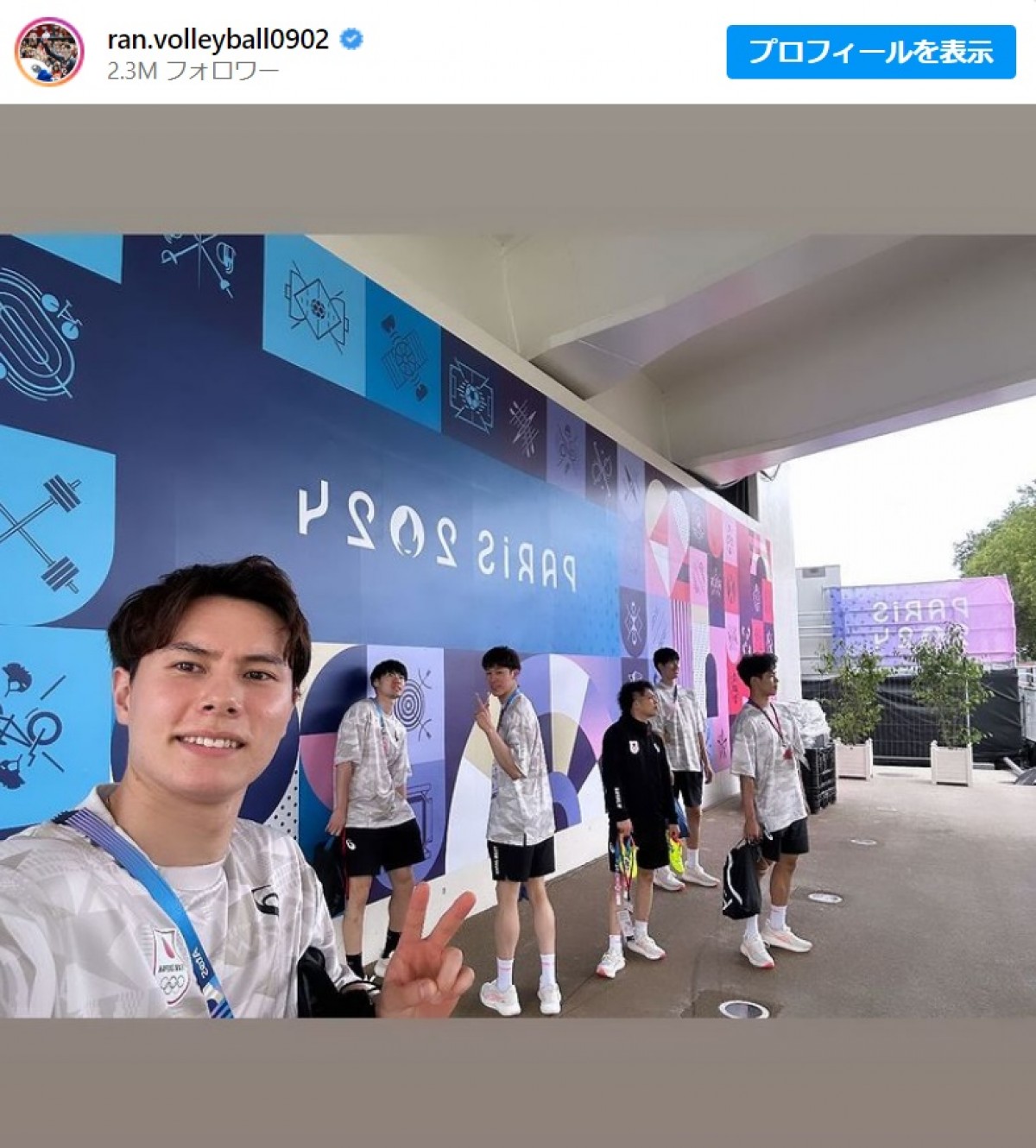Open ran.volleyball0902 profile avatar
1036x1148 pixels.
49,52
